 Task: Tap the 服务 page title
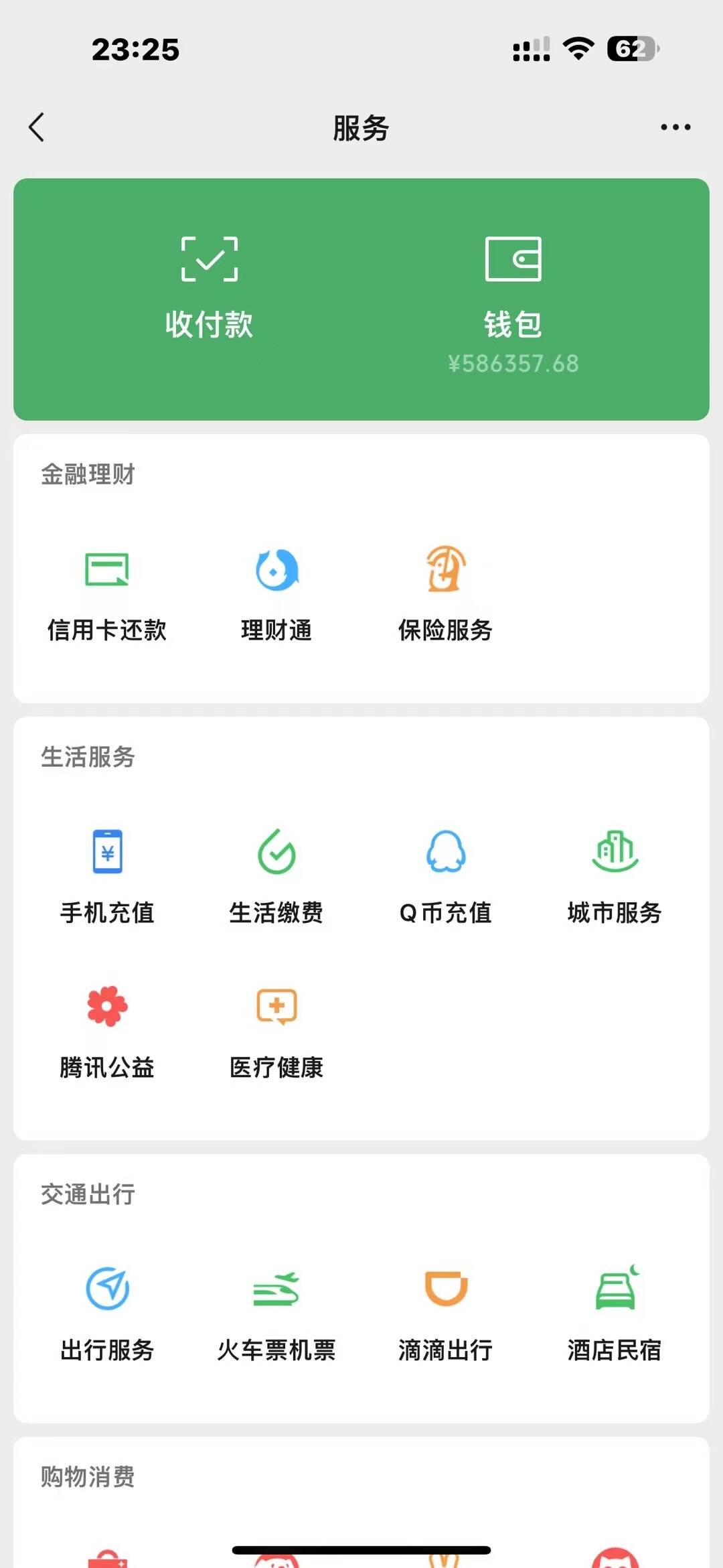361,129
